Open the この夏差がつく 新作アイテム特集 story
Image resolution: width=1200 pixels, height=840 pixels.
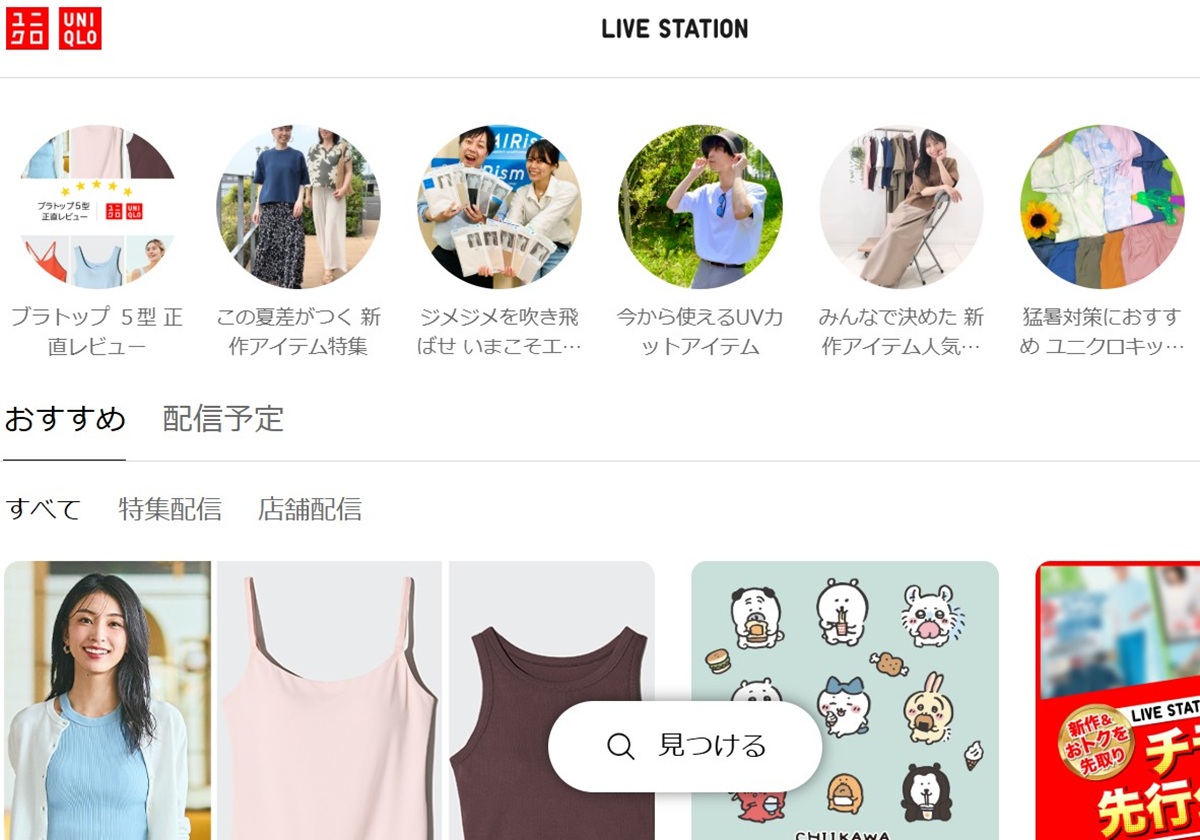[298, 207]
